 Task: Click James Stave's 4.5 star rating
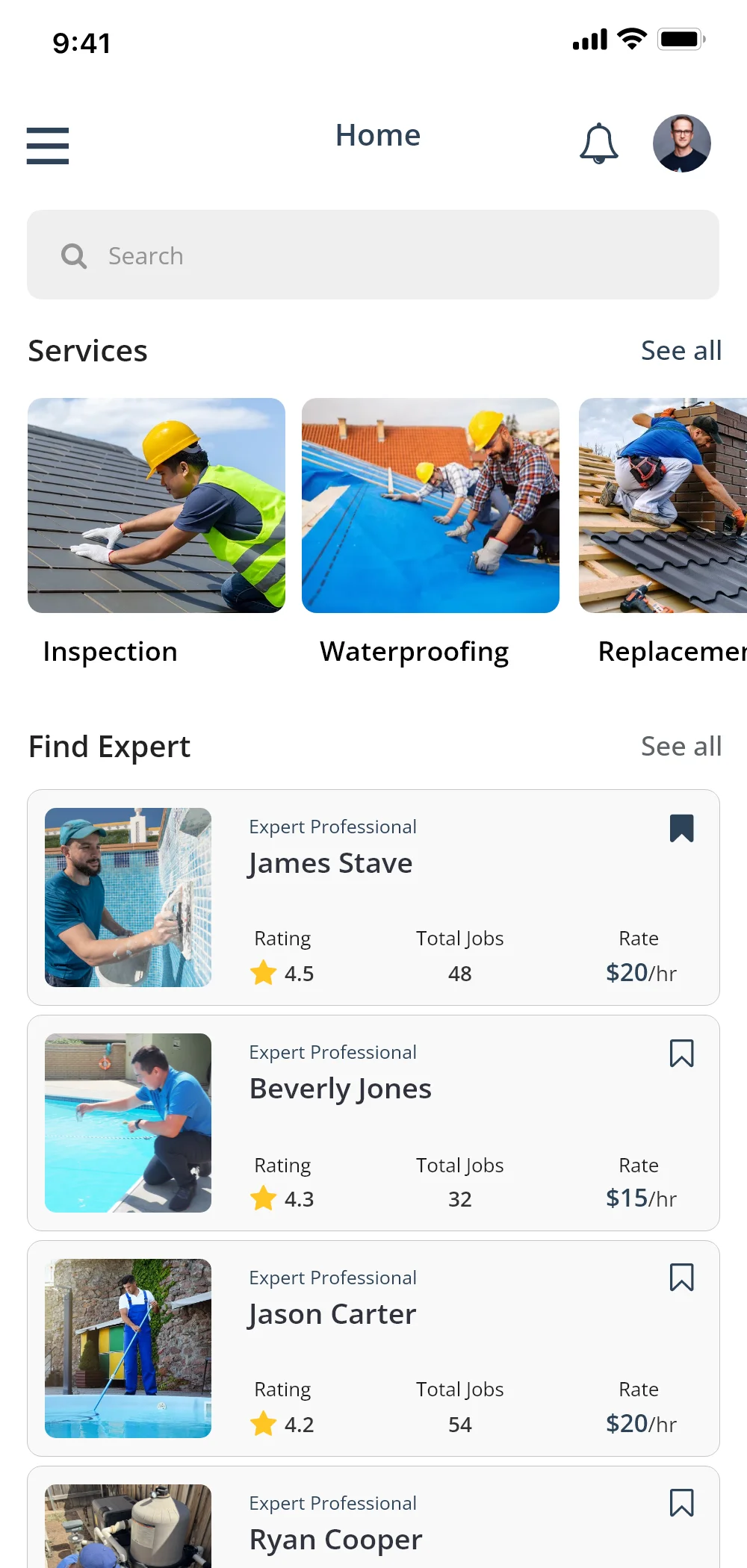point(282,973)
